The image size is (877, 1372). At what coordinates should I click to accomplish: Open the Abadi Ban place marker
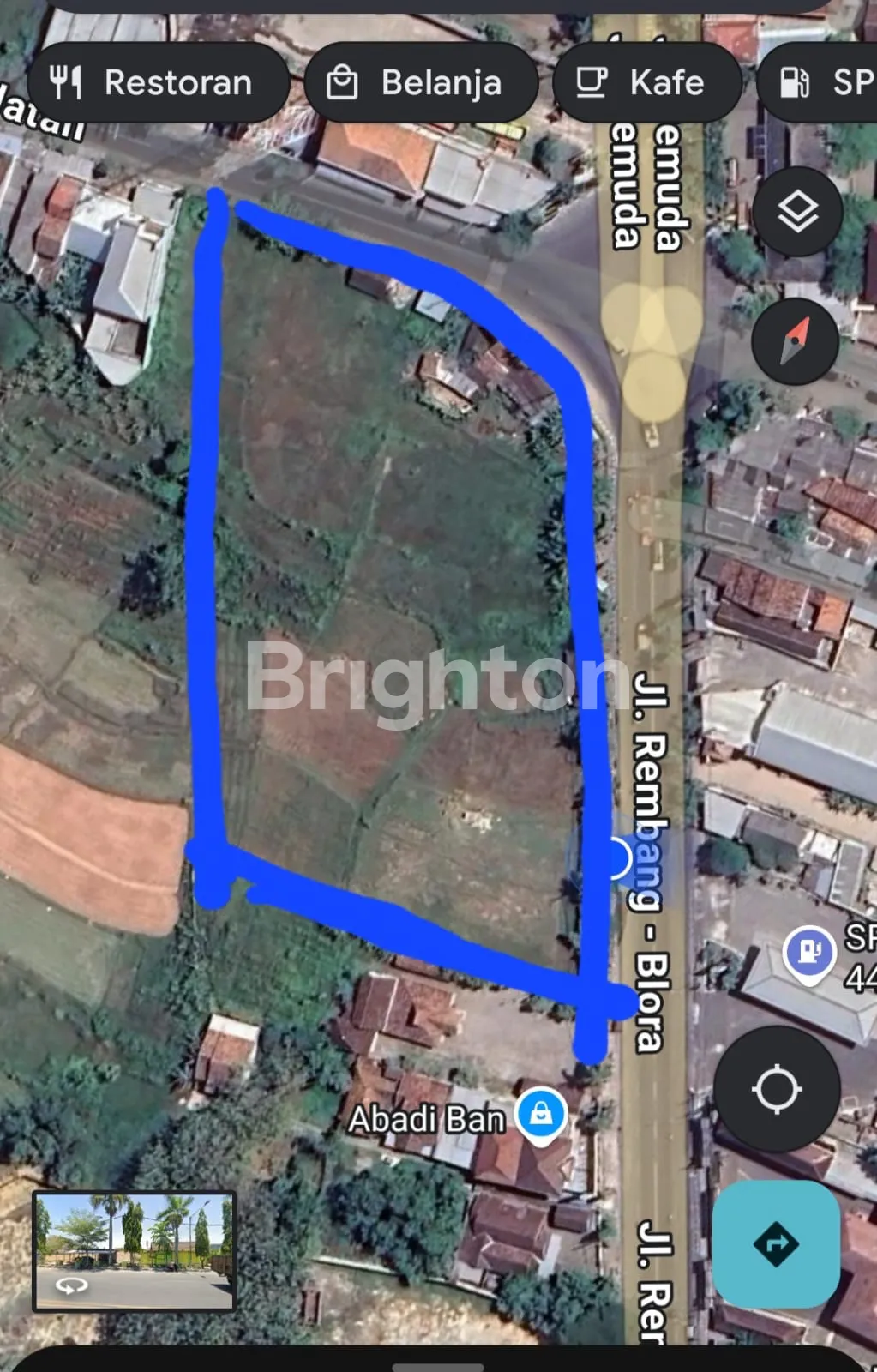pos(541,1115)
